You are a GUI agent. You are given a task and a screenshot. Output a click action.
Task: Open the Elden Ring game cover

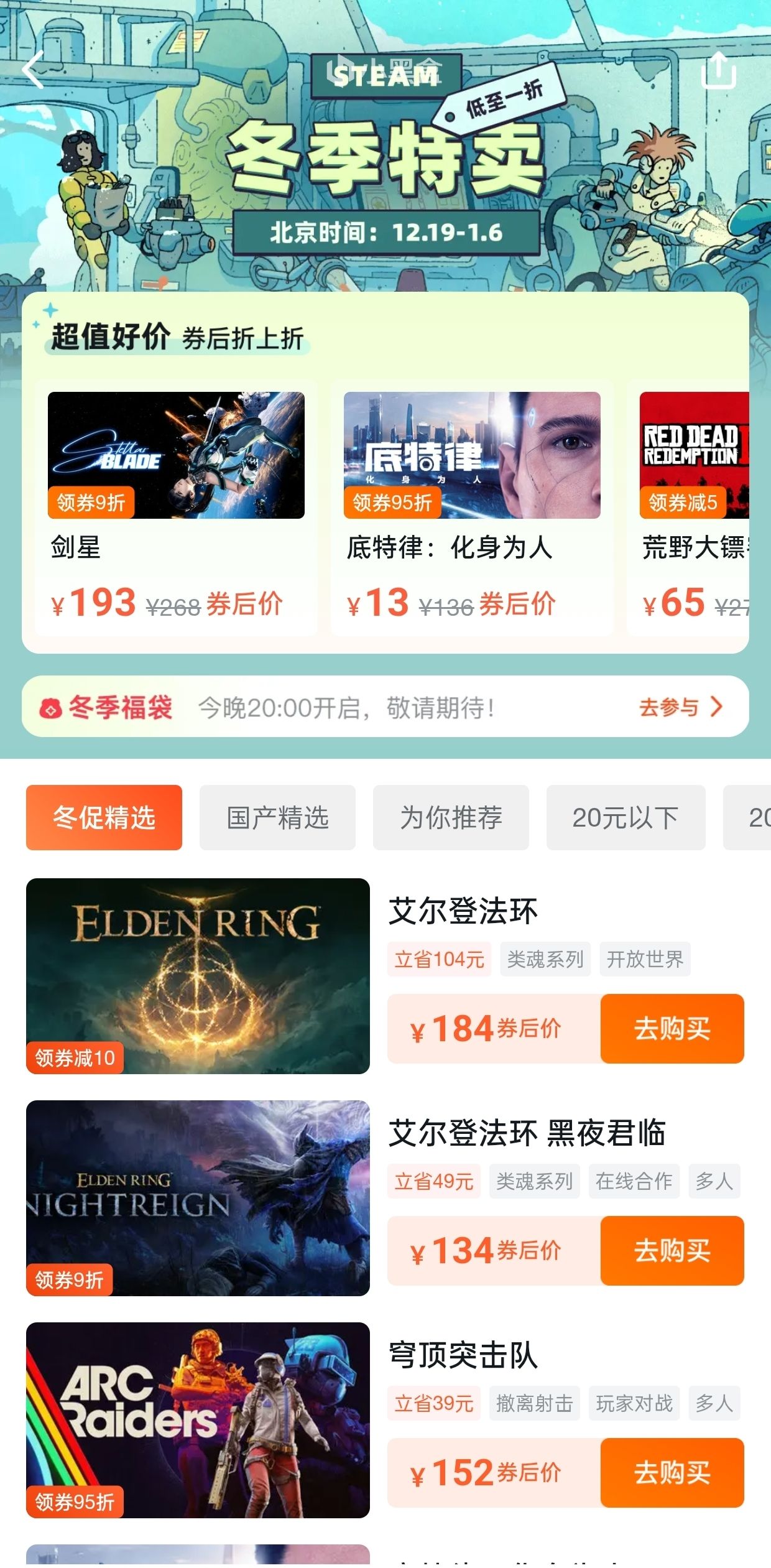(198, 975)
